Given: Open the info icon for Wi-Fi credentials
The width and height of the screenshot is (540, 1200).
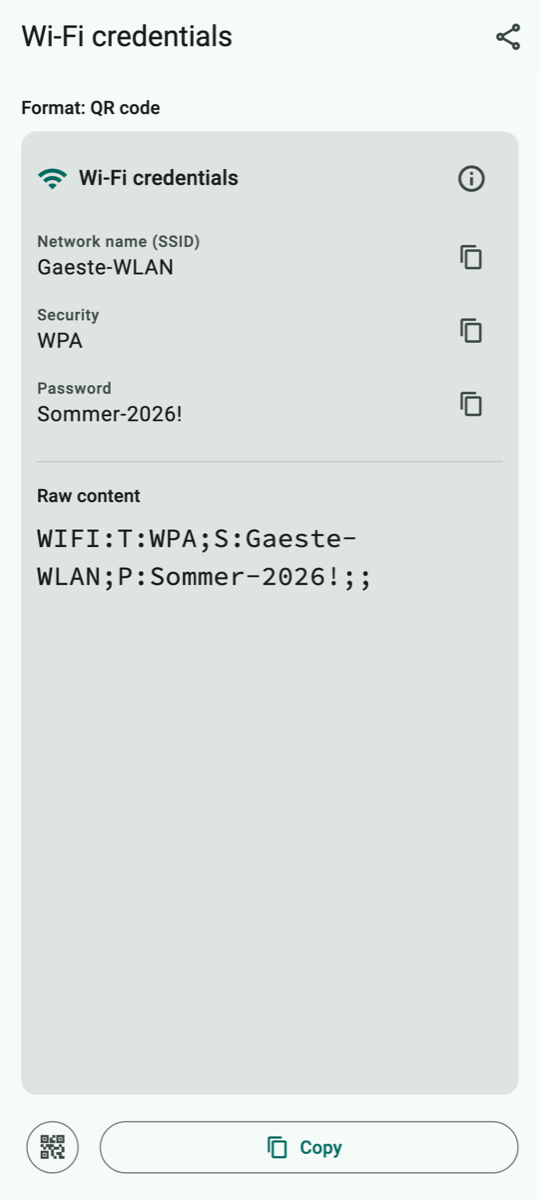Looking at the screenshot, I should 471,179.
